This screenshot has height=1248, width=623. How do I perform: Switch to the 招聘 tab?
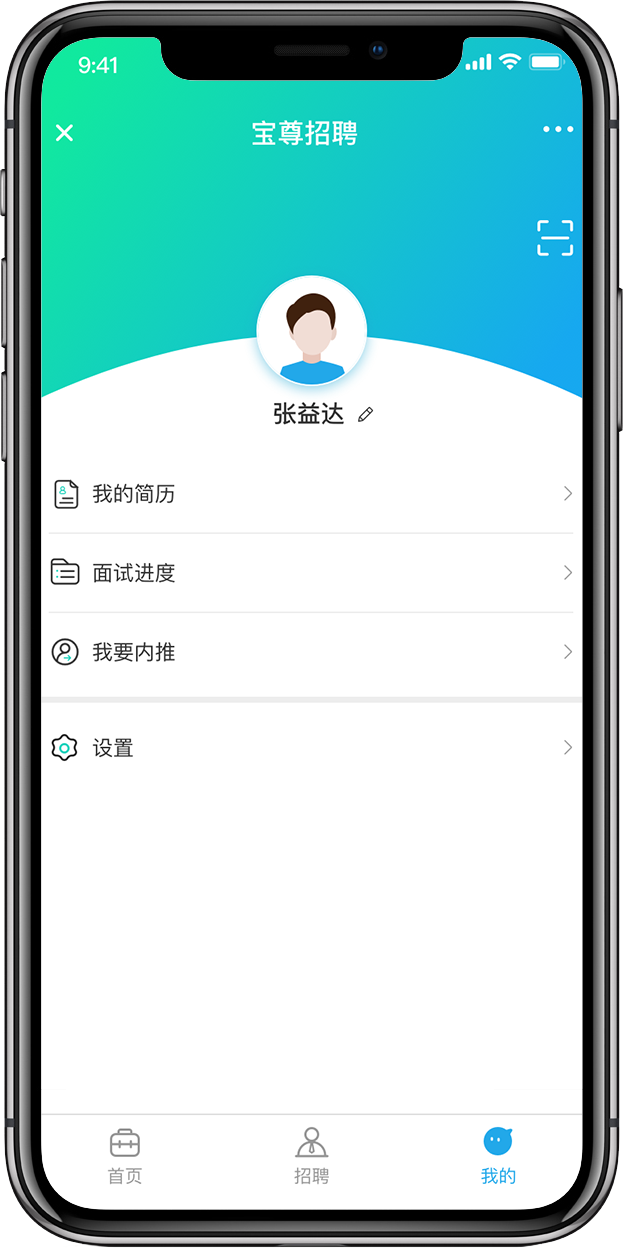[x=312, y=1156]
